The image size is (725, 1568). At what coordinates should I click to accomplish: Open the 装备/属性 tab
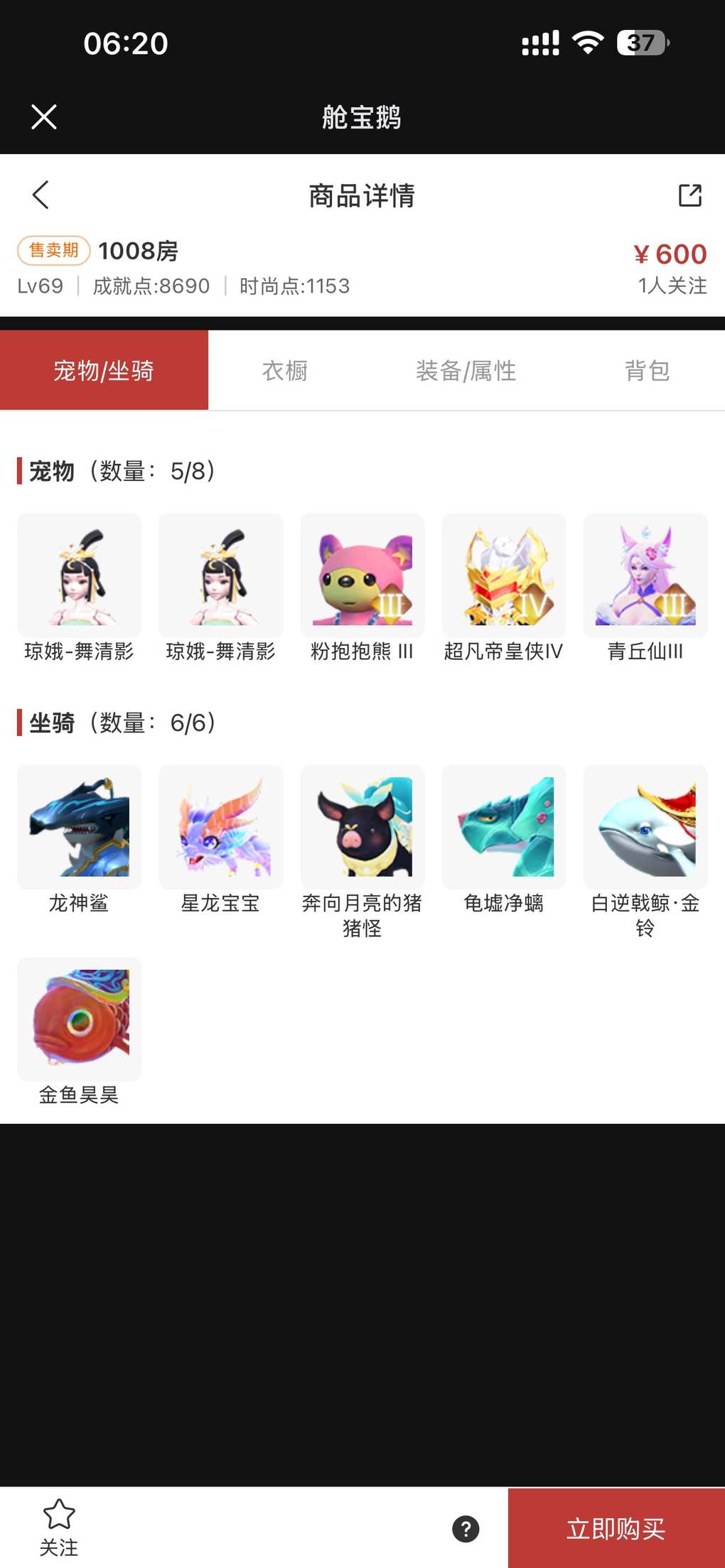[x=466, y=371]
